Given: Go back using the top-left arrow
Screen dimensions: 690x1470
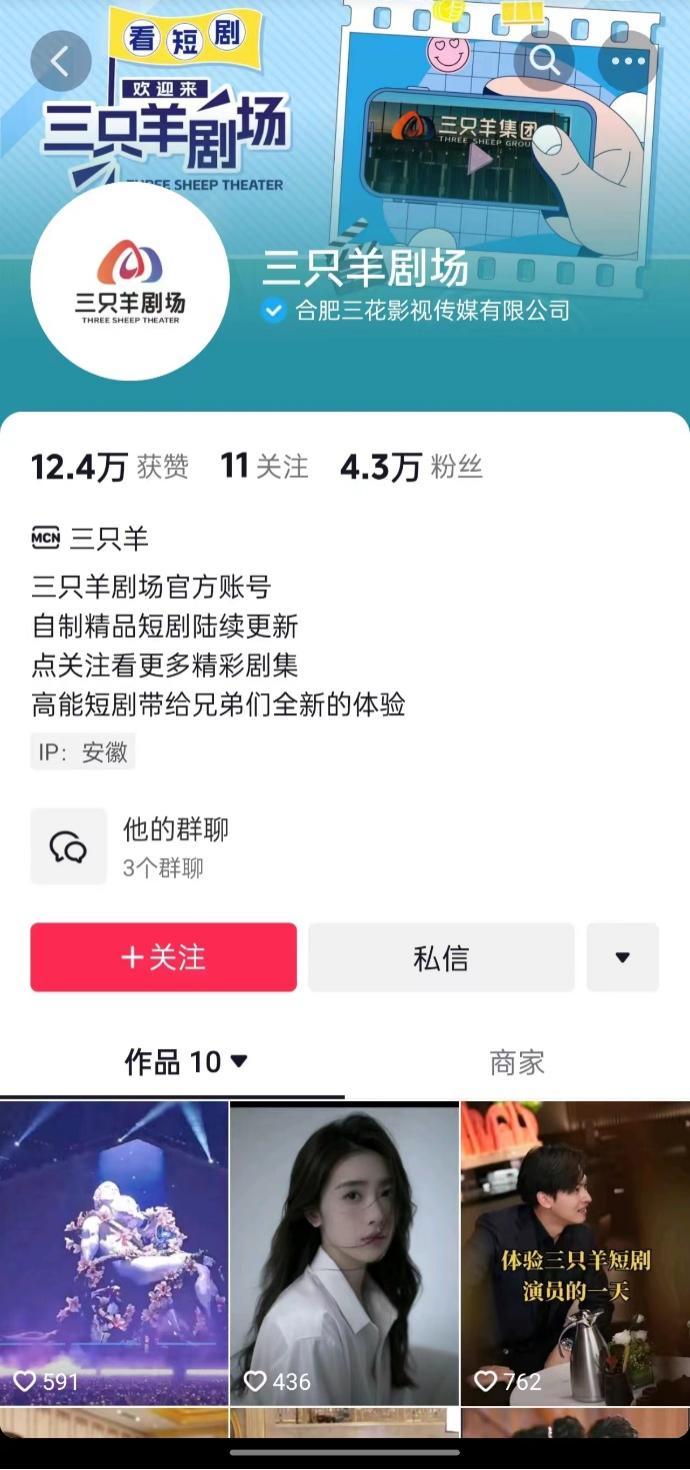Looking at the screenshot, I should 60,61.
